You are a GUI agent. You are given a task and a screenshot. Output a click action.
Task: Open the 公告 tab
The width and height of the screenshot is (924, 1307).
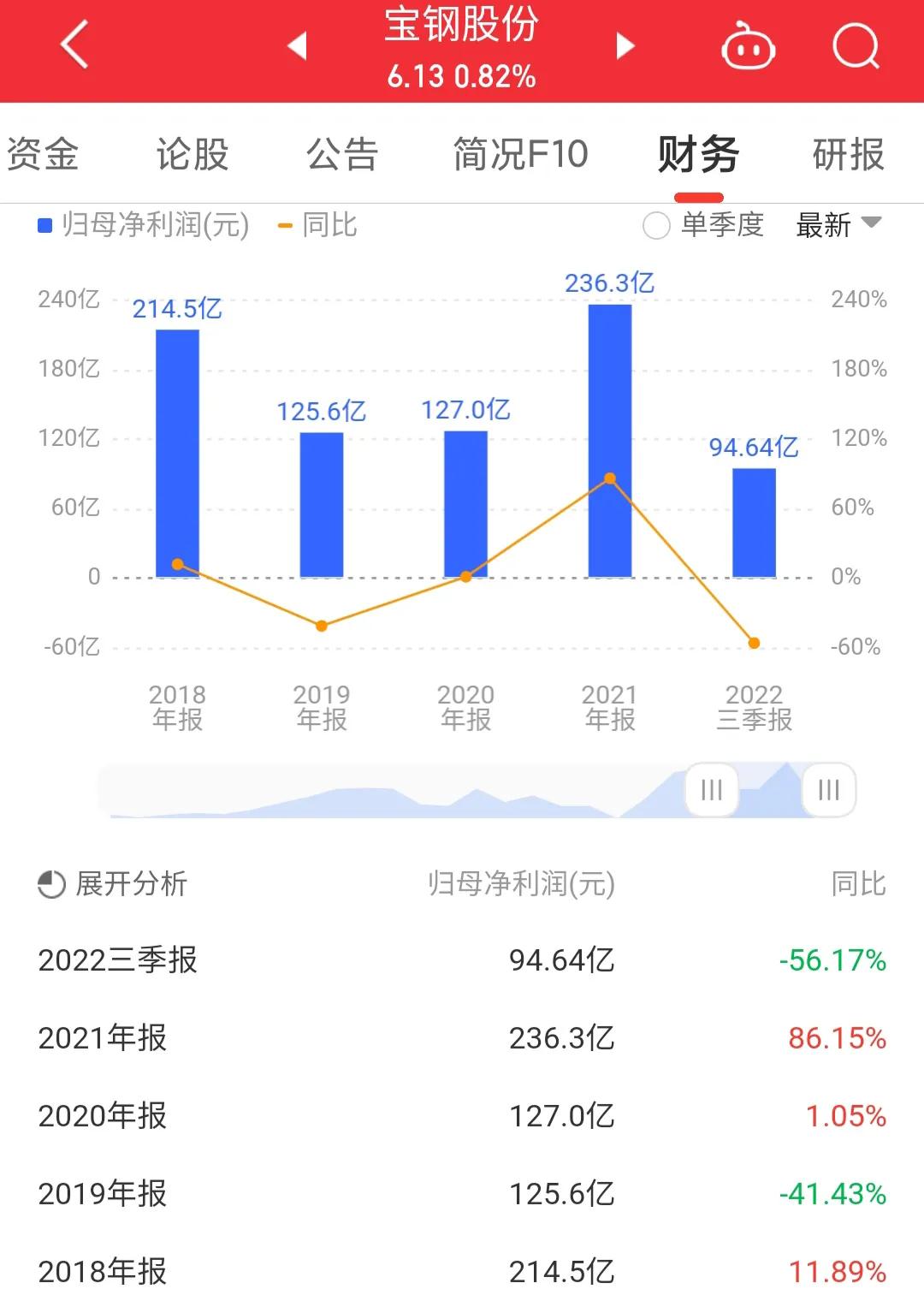point(342,154)
